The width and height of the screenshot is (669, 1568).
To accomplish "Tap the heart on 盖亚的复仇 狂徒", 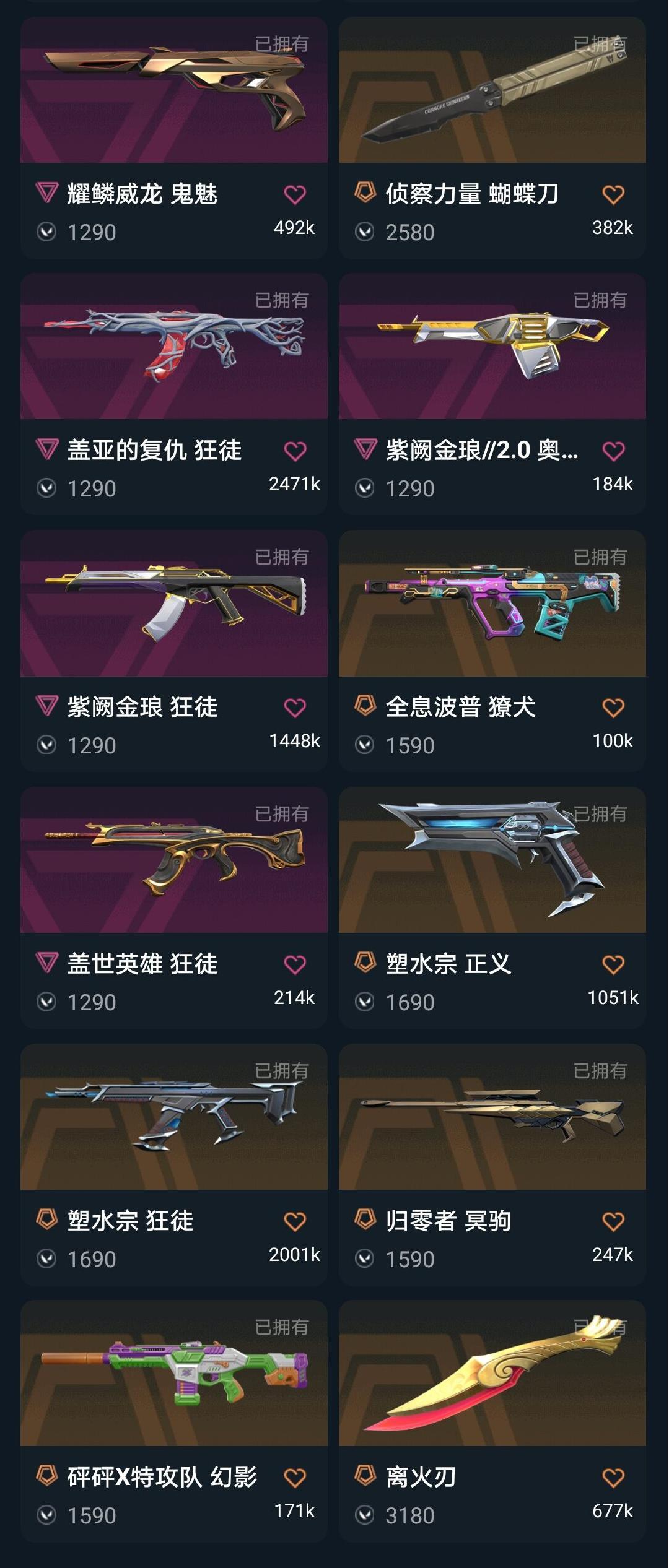I will [295, 451].
